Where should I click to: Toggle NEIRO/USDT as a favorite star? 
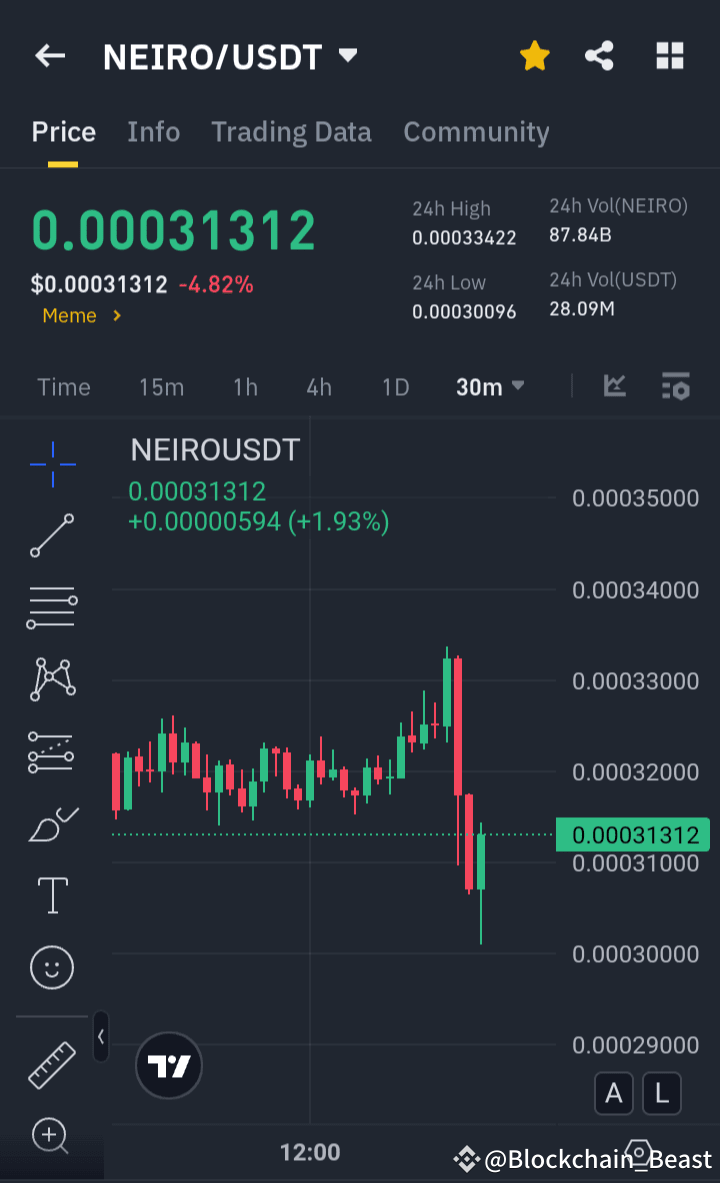534,56
